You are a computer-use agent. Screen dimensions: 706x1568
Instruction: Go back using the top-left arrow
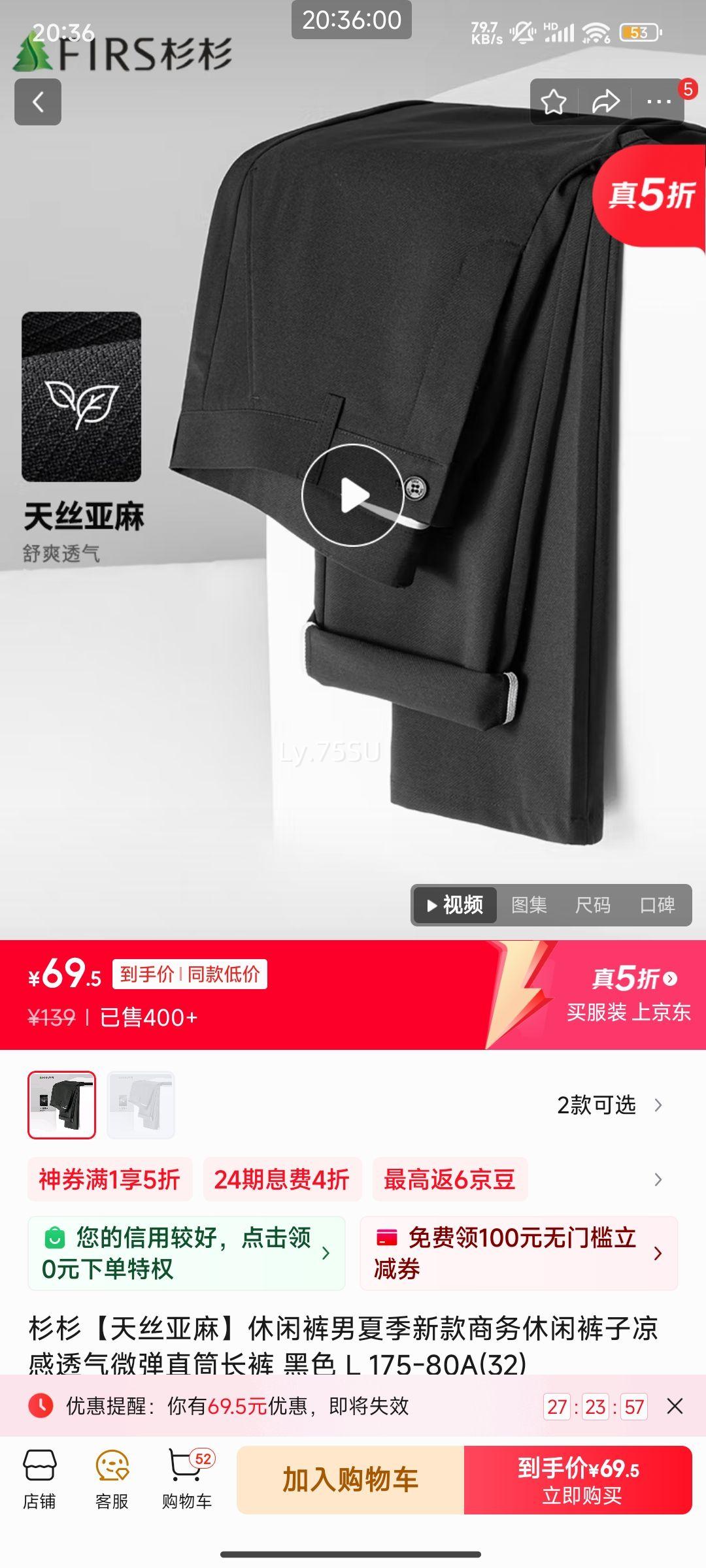point(38,102)
